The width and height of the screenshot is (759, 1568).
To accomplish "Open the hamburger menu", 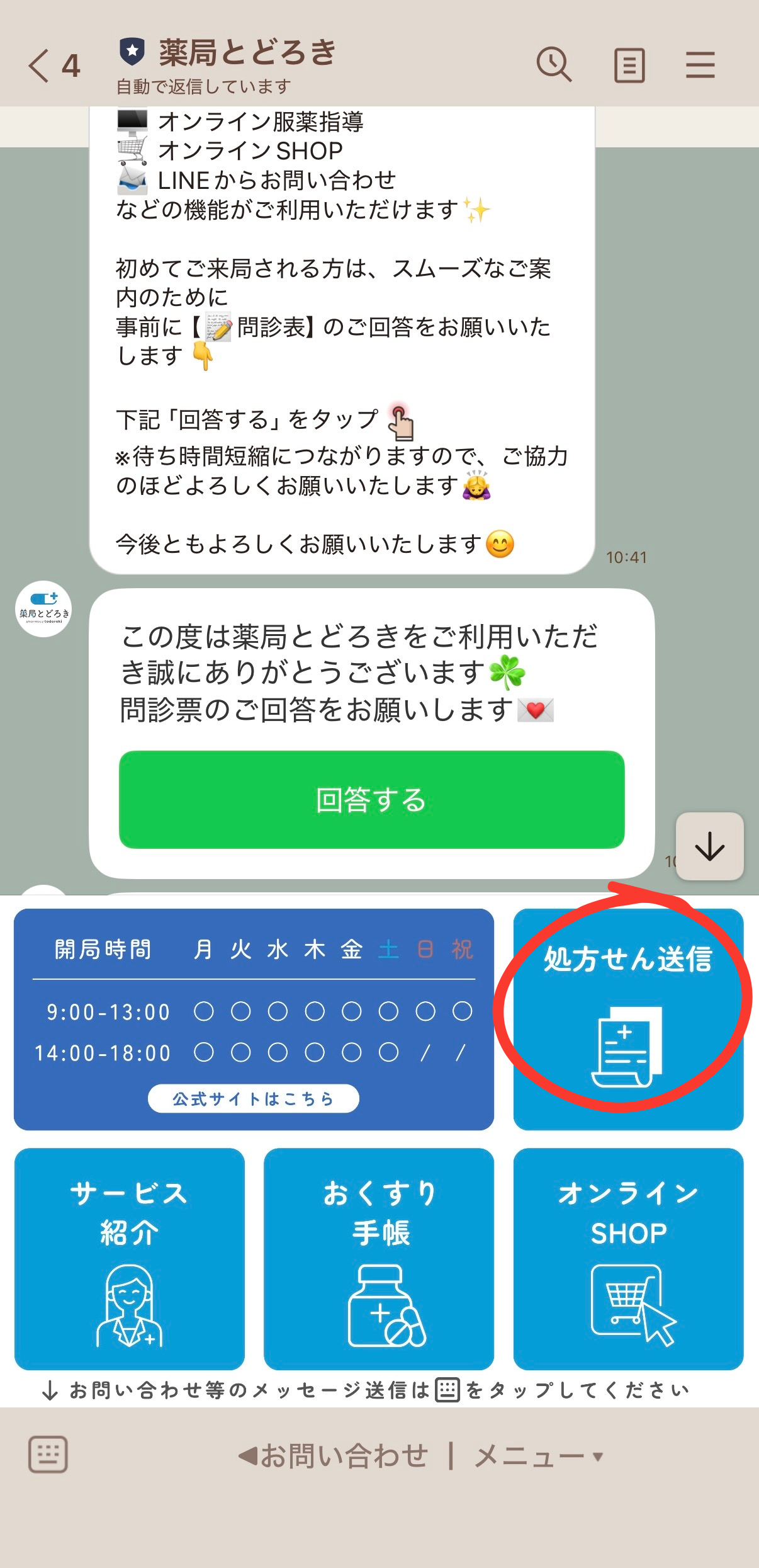I will click(700, 65).
